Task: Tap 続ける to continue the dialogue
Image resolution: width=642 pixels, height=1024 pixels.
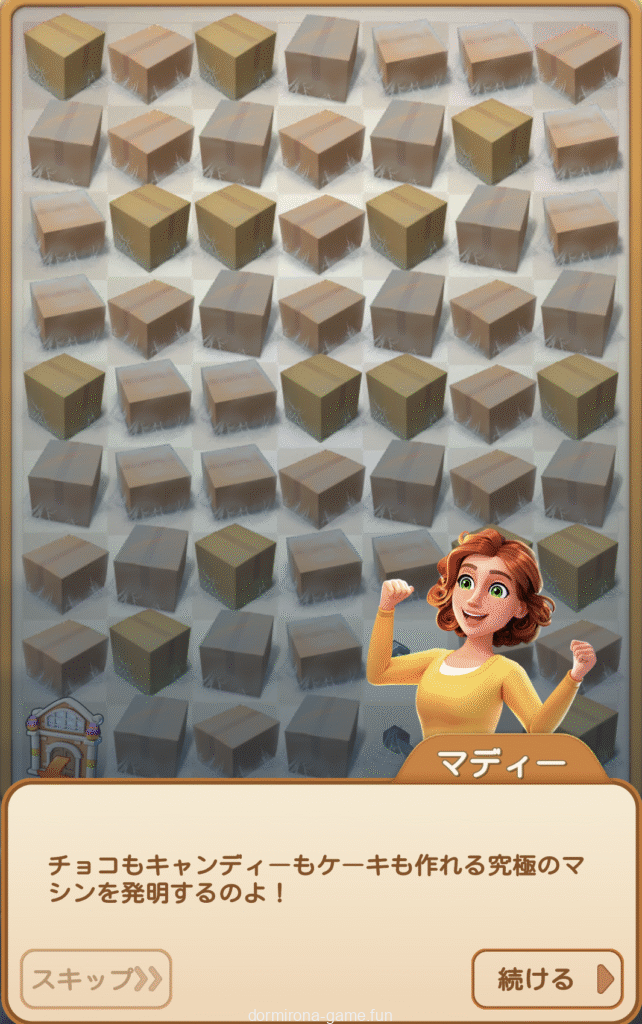Action: (547, 978)
